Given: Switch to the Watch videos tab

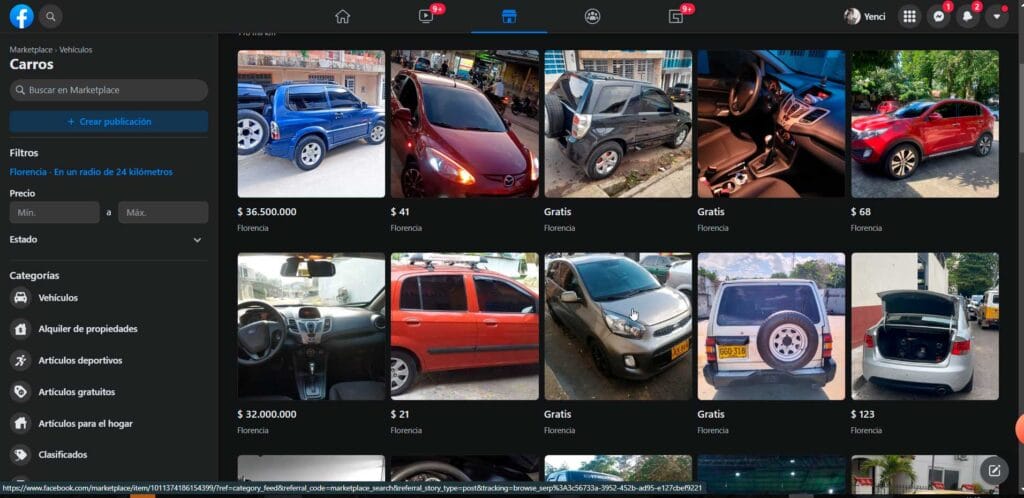Looking at the screenshot, I should click(x=426, y=16).
